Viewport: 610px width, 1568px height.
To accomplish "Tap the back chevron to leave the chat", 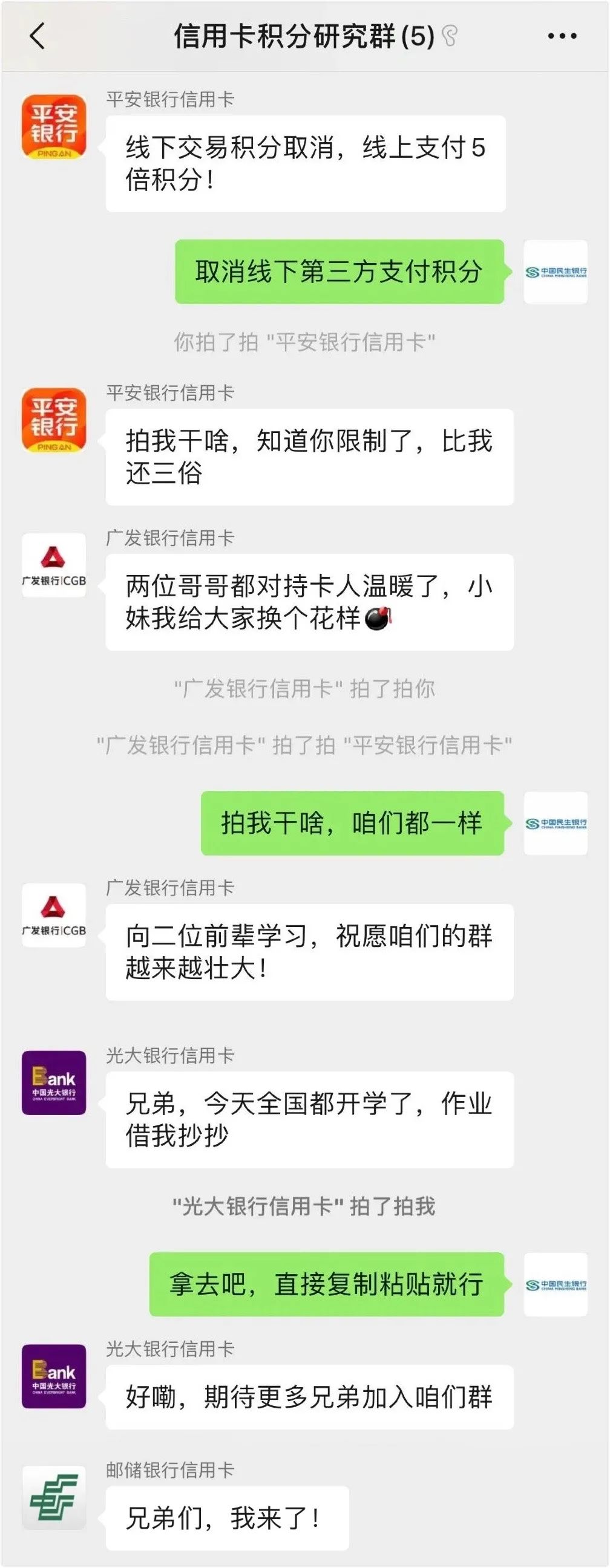I will point(38,35).
